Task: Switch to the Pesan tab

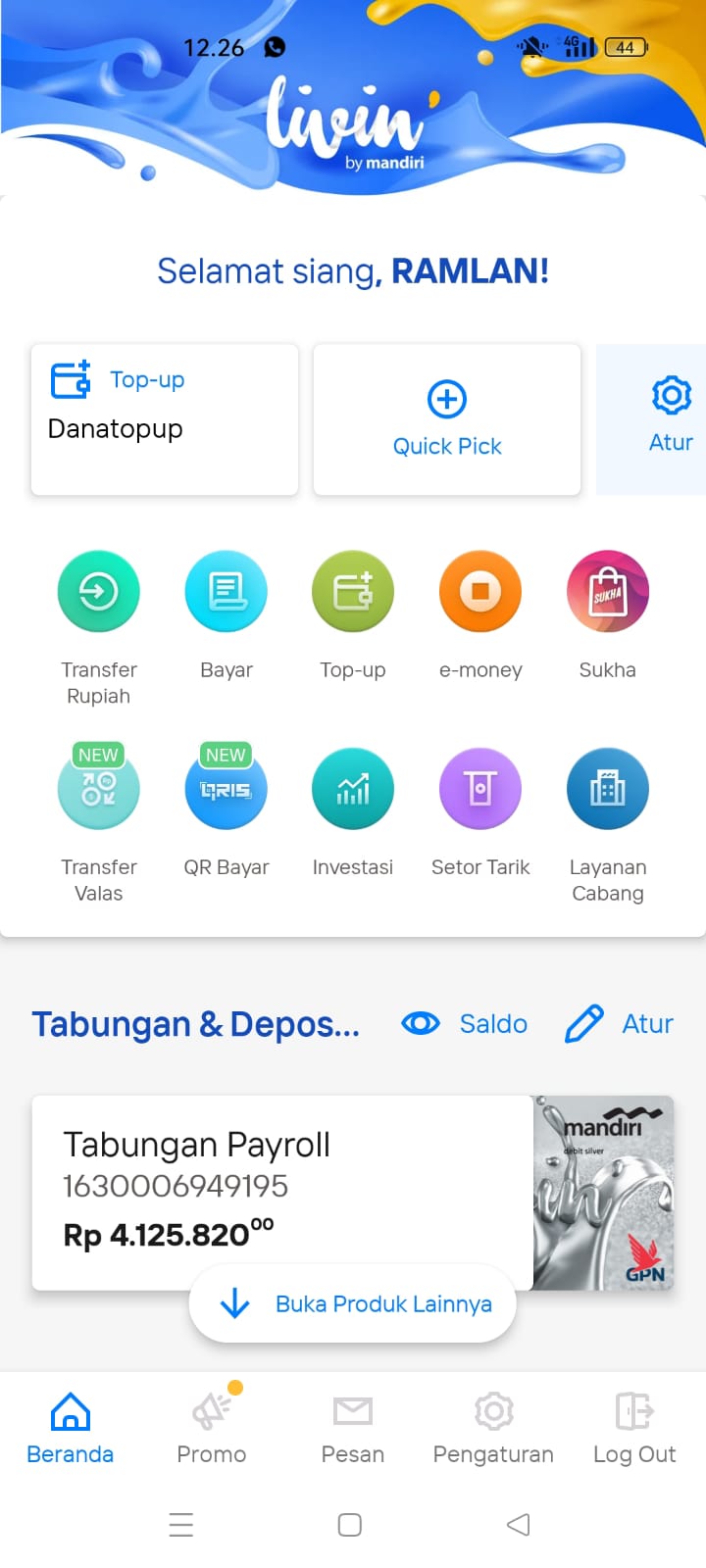Action: click(353, 1426)
